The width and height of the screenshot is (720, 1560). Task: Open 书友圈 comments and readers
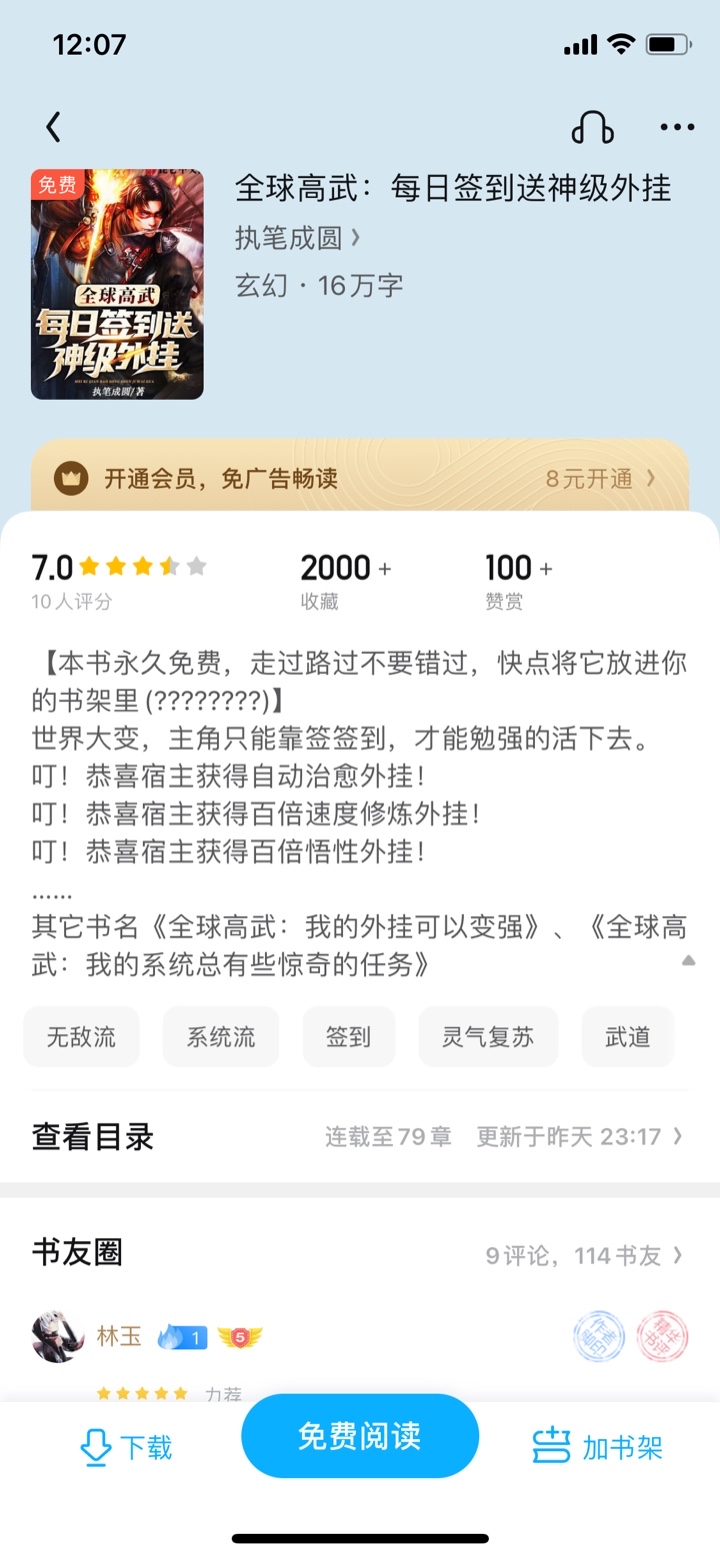tap(360, 1253)
